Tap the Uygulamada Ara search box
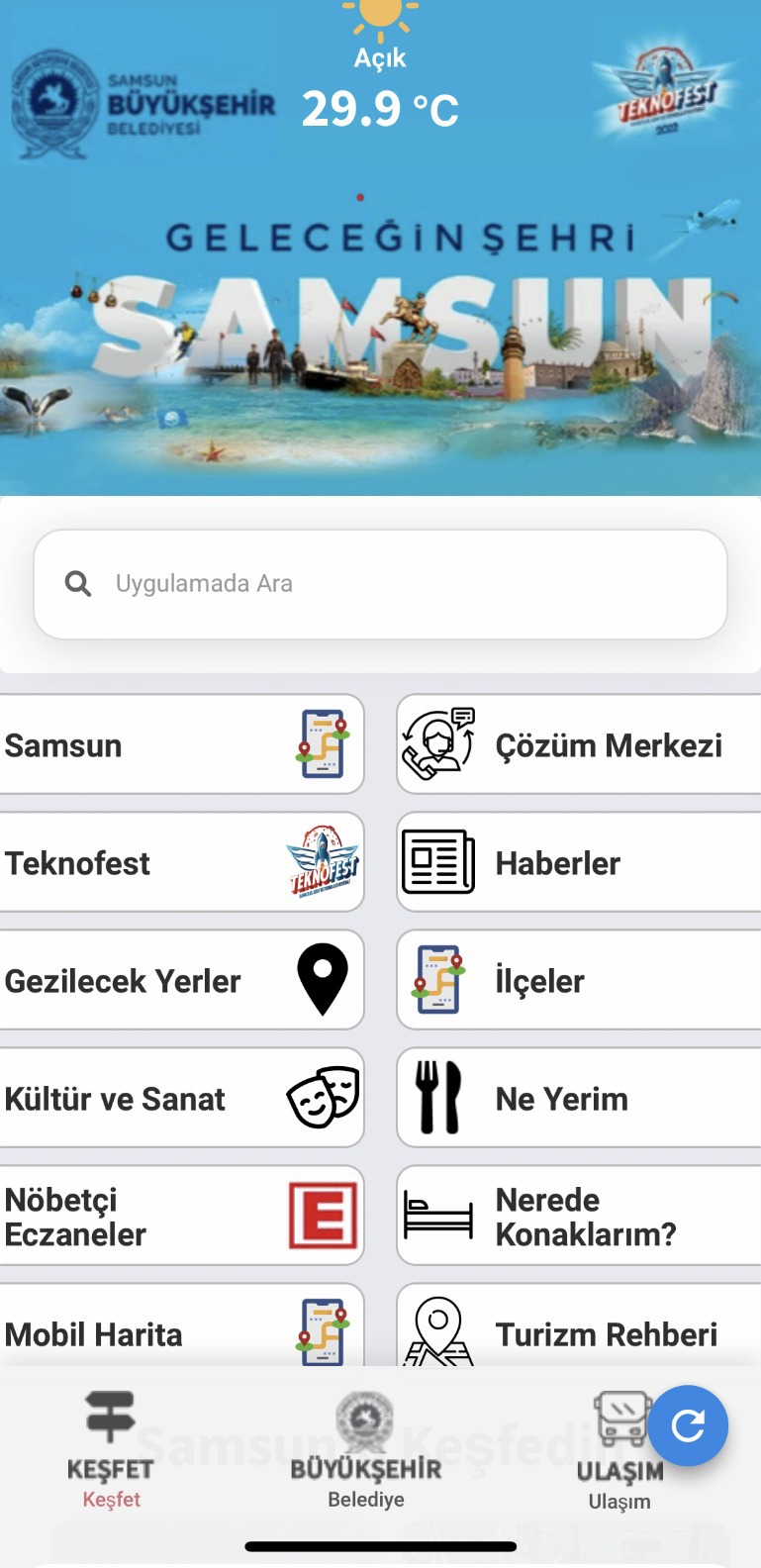 click(x=380, y=584)
